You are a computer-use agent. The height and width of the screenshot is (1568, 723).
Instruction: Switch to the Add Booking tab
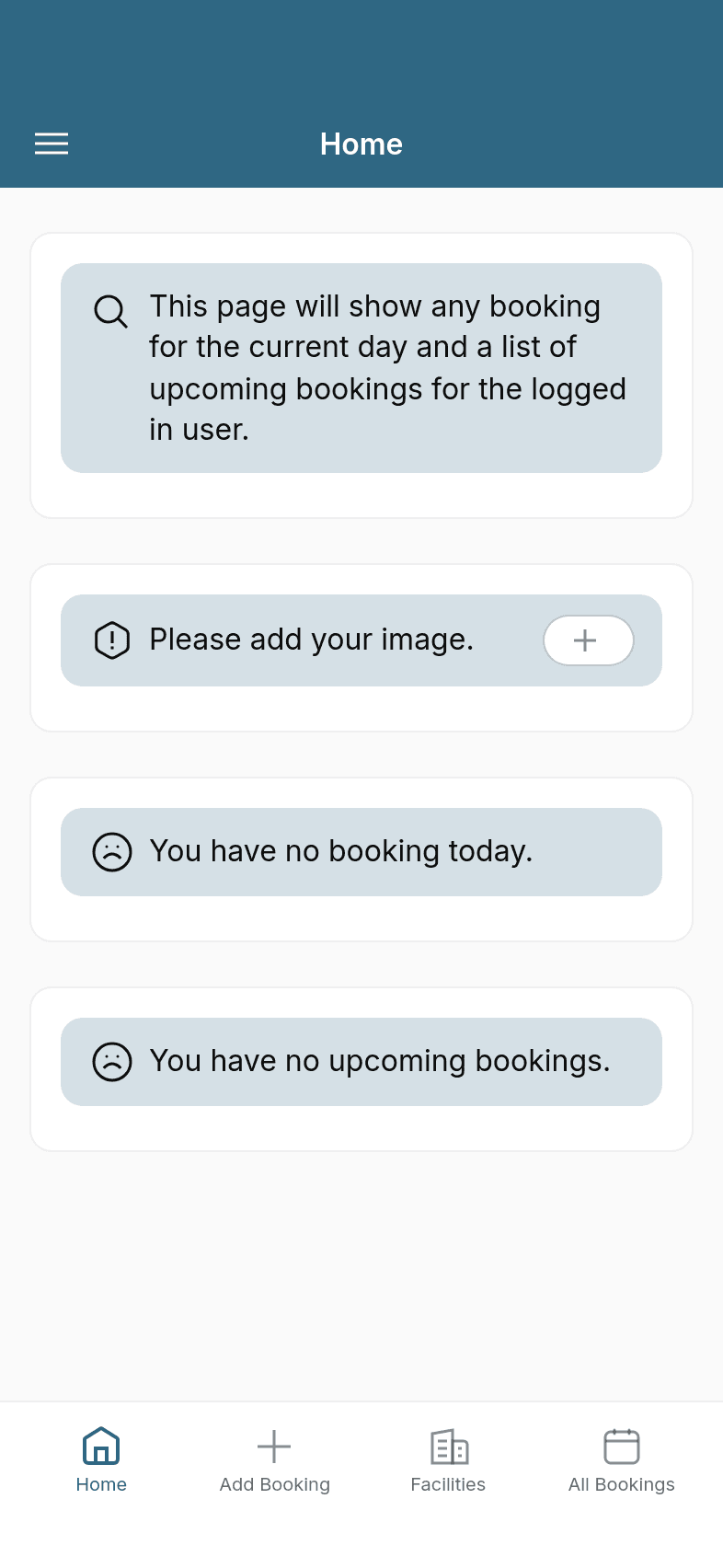coord(274,1460)
